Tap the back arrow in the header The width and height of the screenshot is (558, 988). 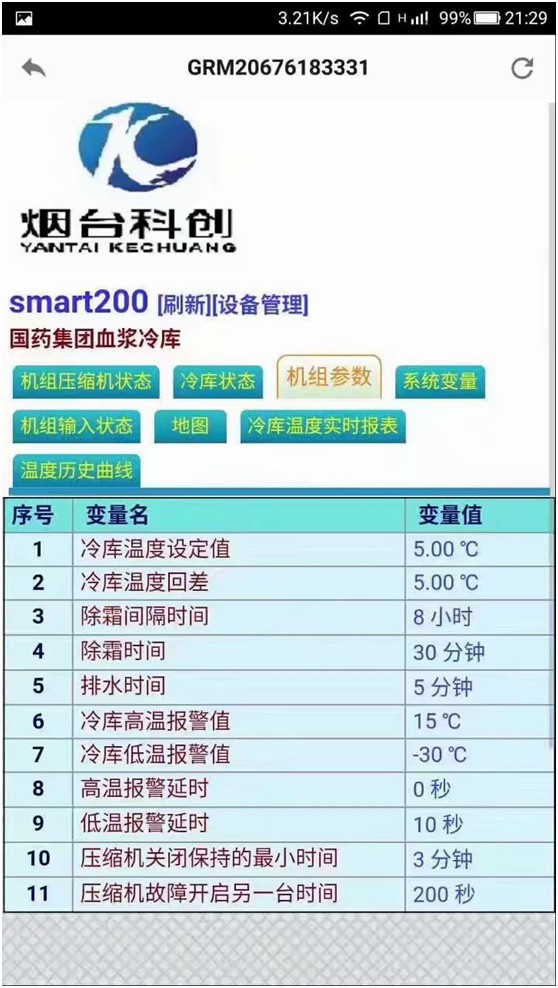[34, 68]
